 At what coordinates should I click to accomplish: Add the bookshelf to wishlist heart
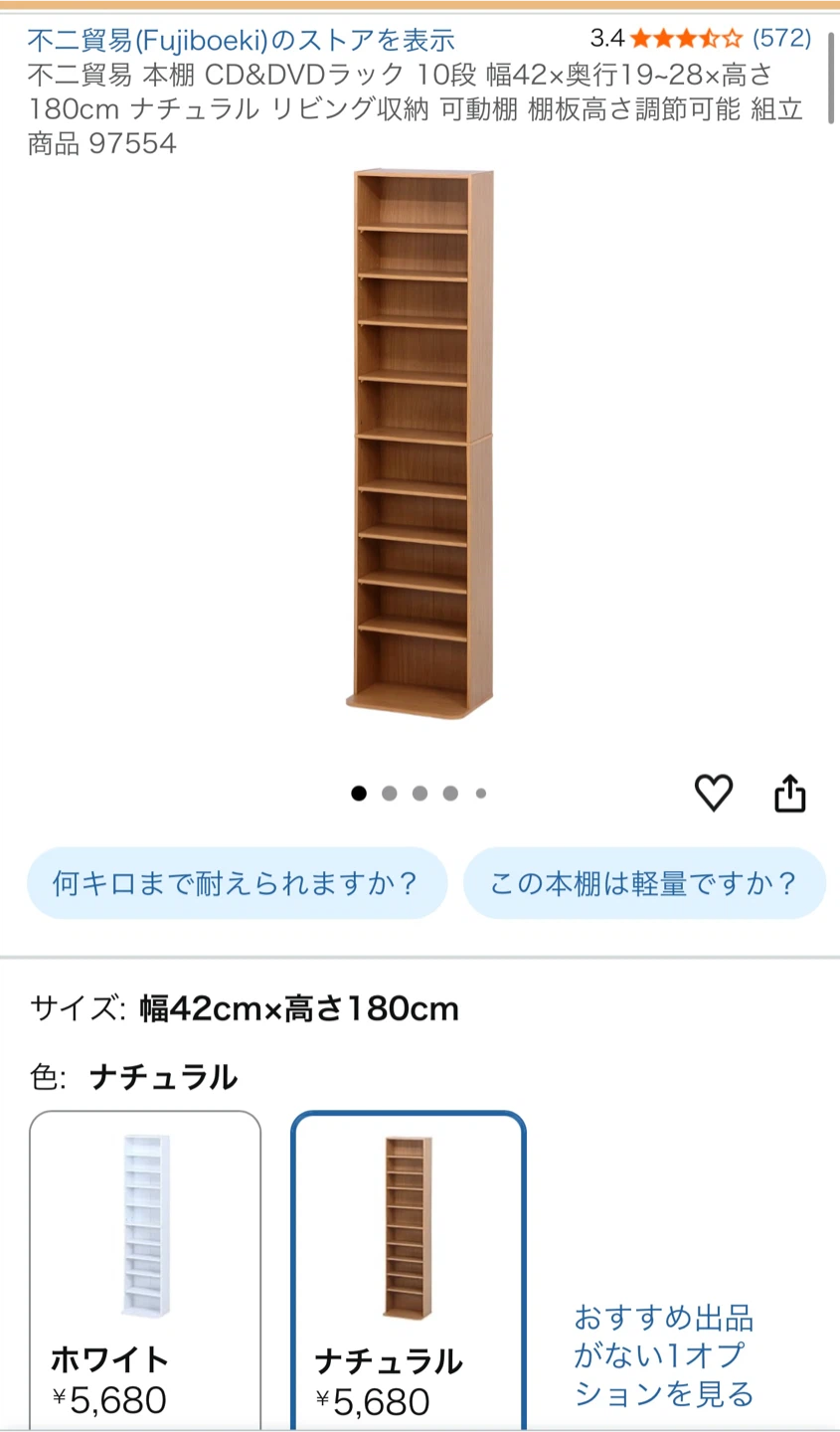pos(713,793)
